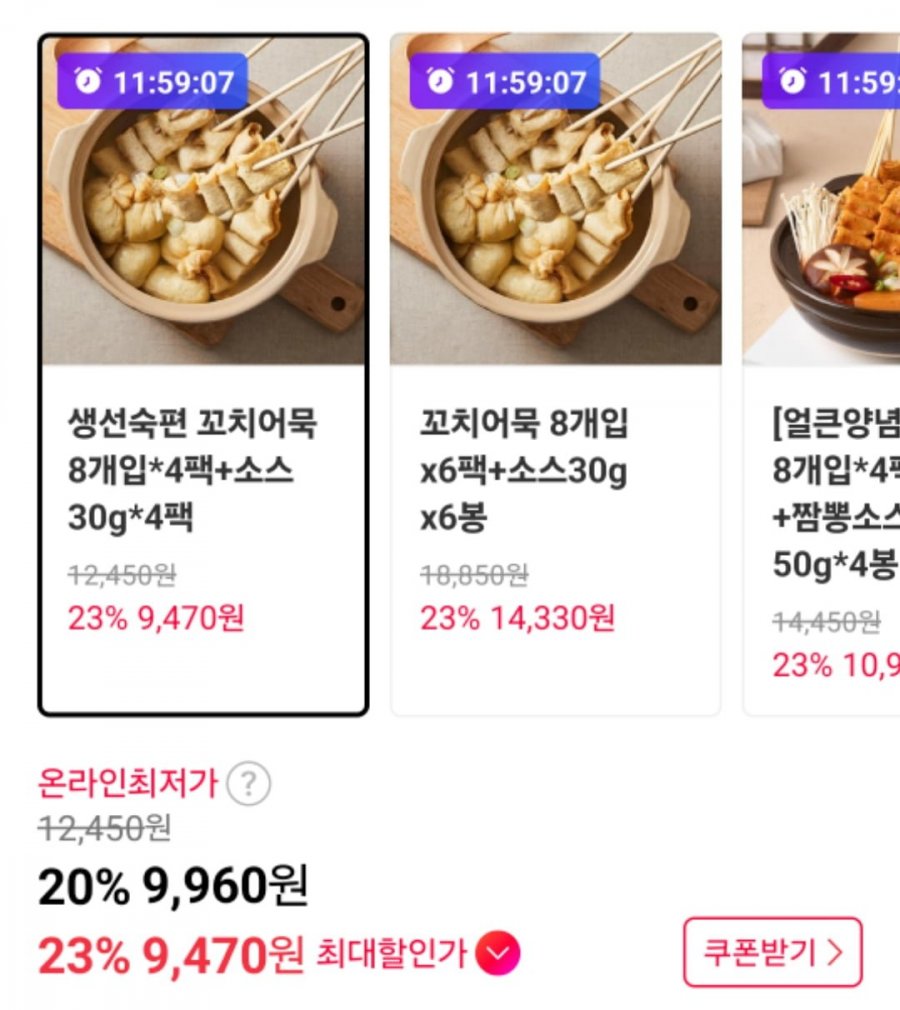Tap the 쿠폰받기 coupon button
Viewport: 900px width, 1010px height.
(772, 952)
